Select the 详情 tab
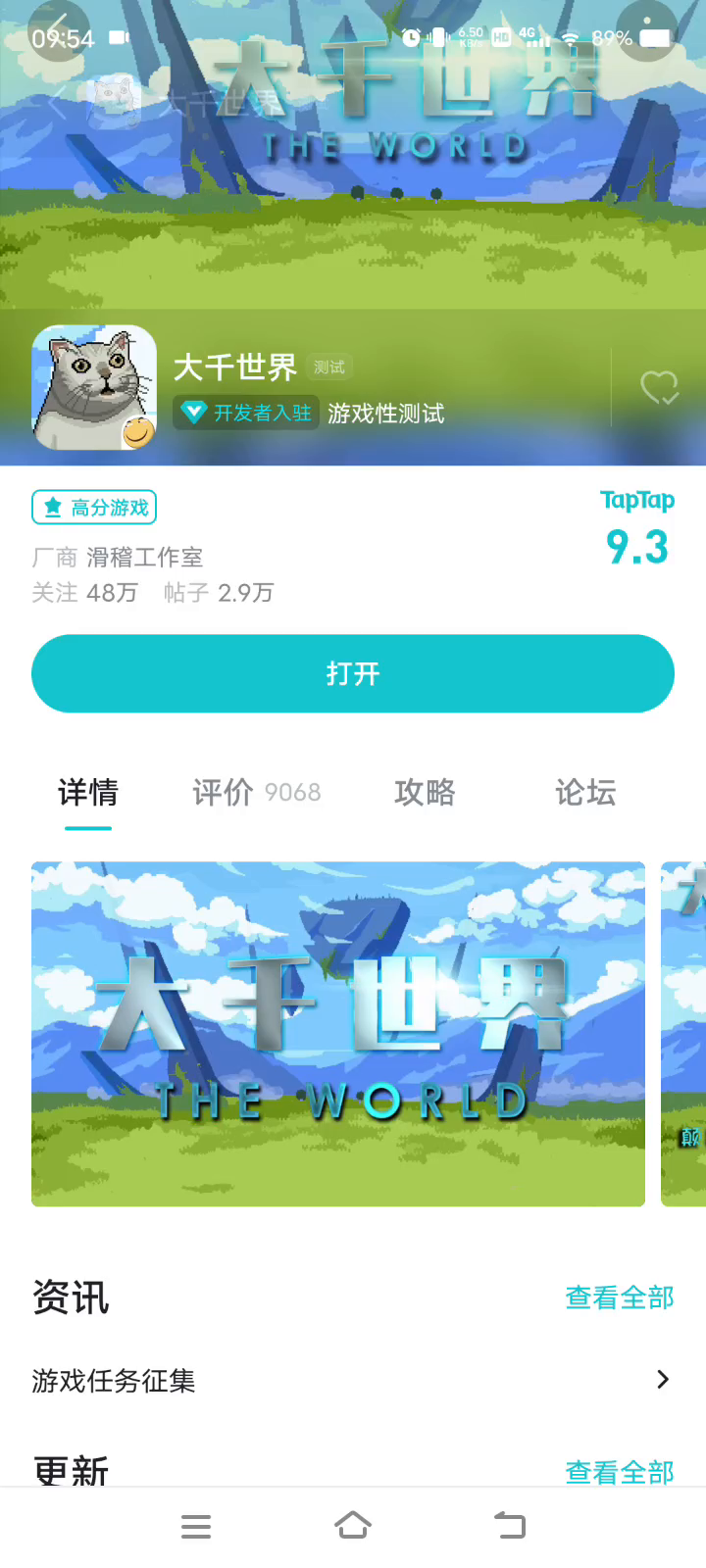Viewport: 706px width, 1568px height. (88, 792)
